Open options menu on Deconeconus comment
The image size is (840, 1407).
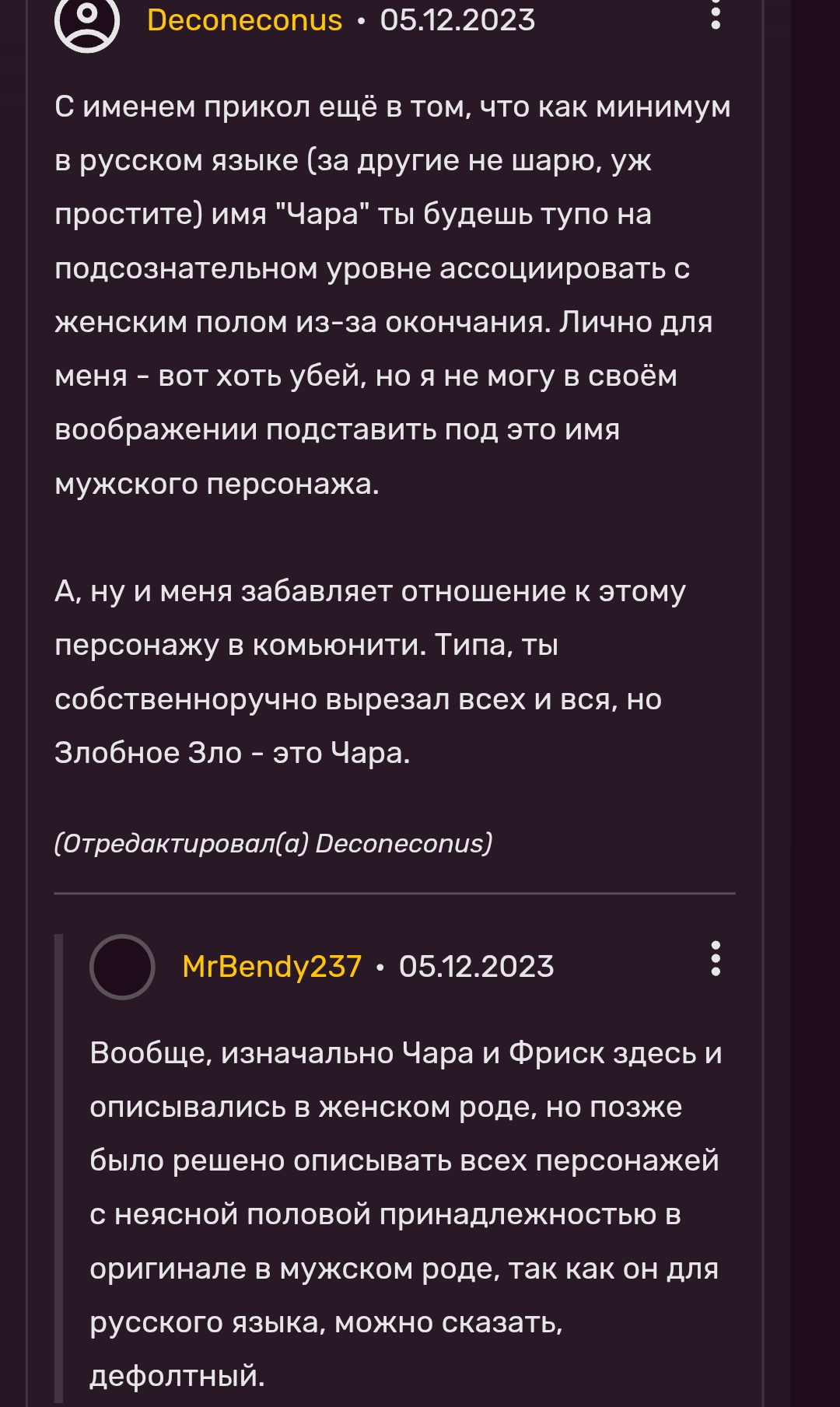716,16
